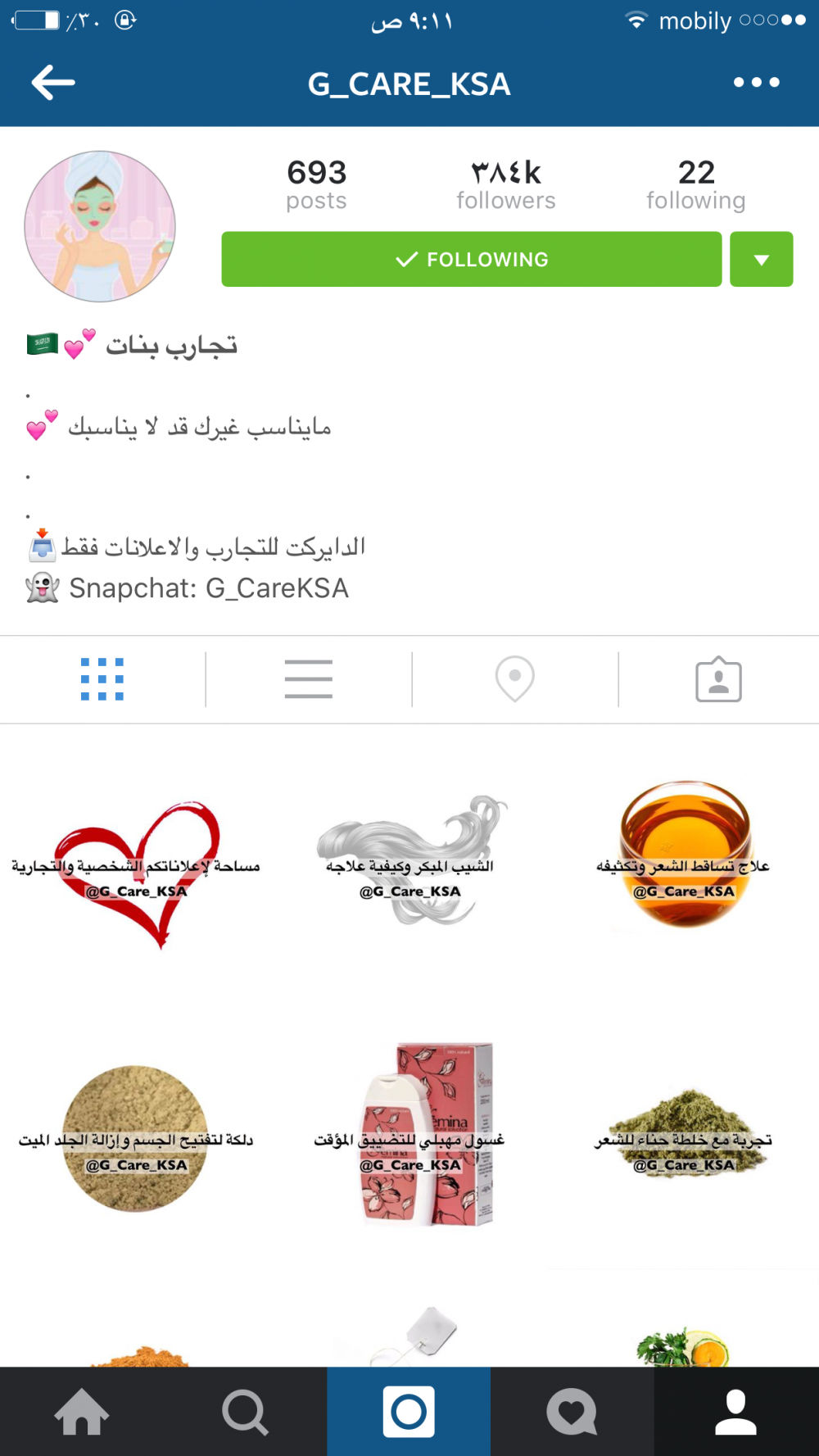This screenshot has width=819, height=1456.
Task: Go to the home feed tab
Action: click(x=82, y=1412)
